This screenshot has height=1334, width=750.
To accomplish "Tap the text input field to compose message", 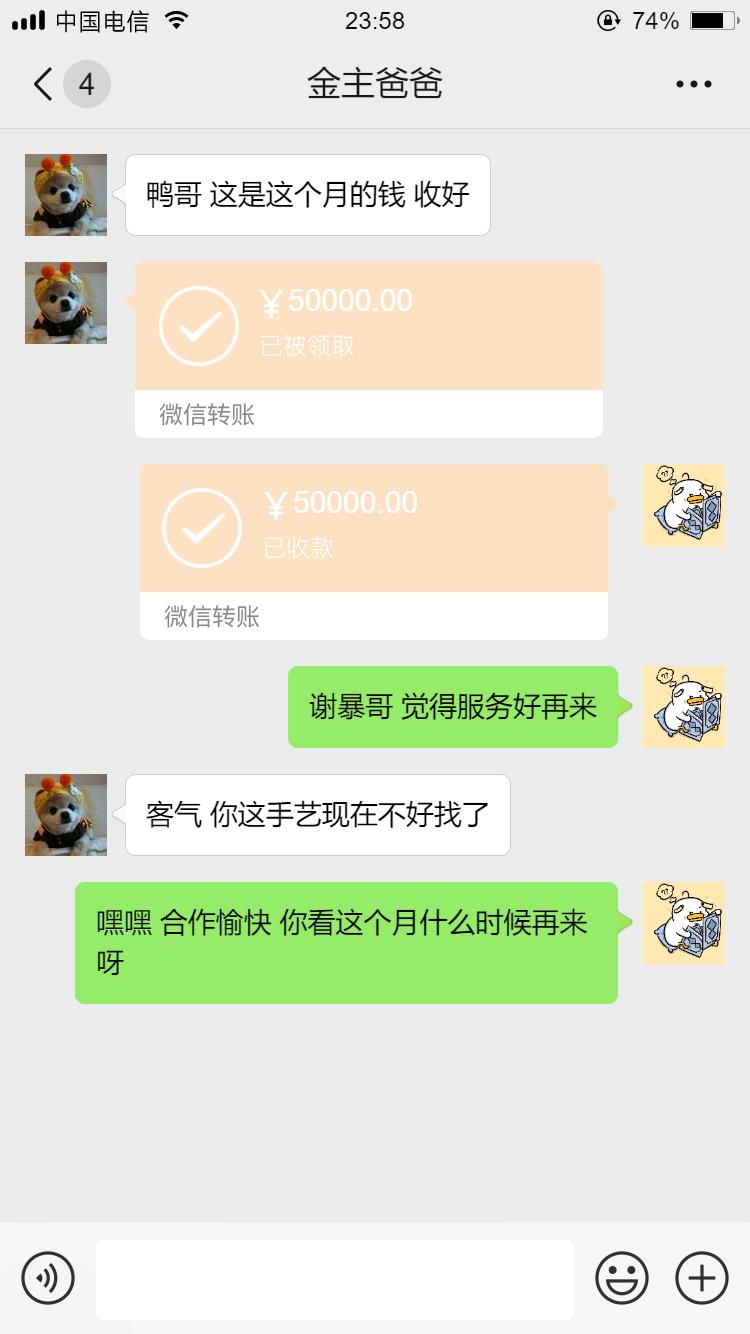I will (x=335, y=1277).
